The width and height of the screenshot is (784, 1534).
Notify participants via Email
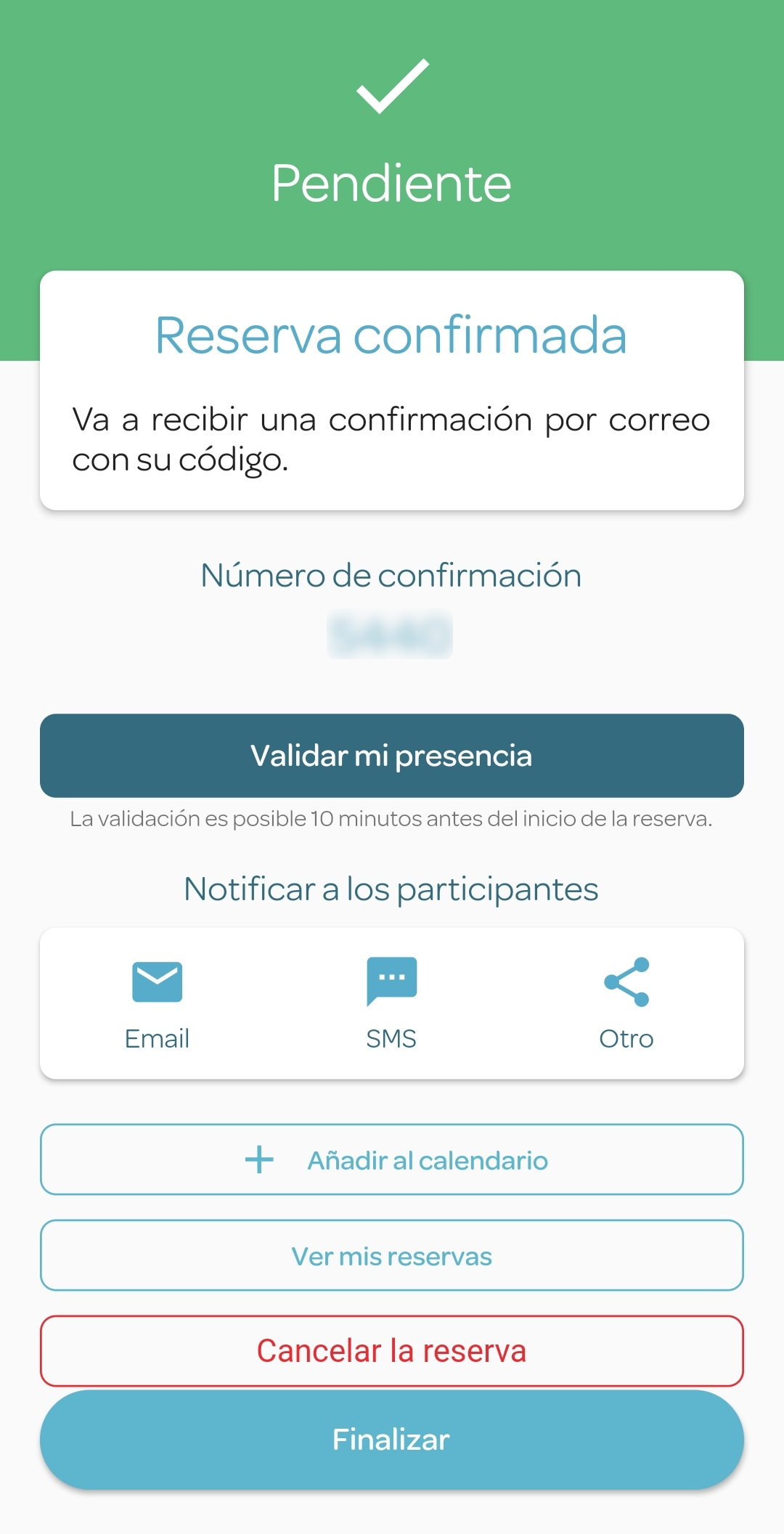click(x=157, y=1004)
